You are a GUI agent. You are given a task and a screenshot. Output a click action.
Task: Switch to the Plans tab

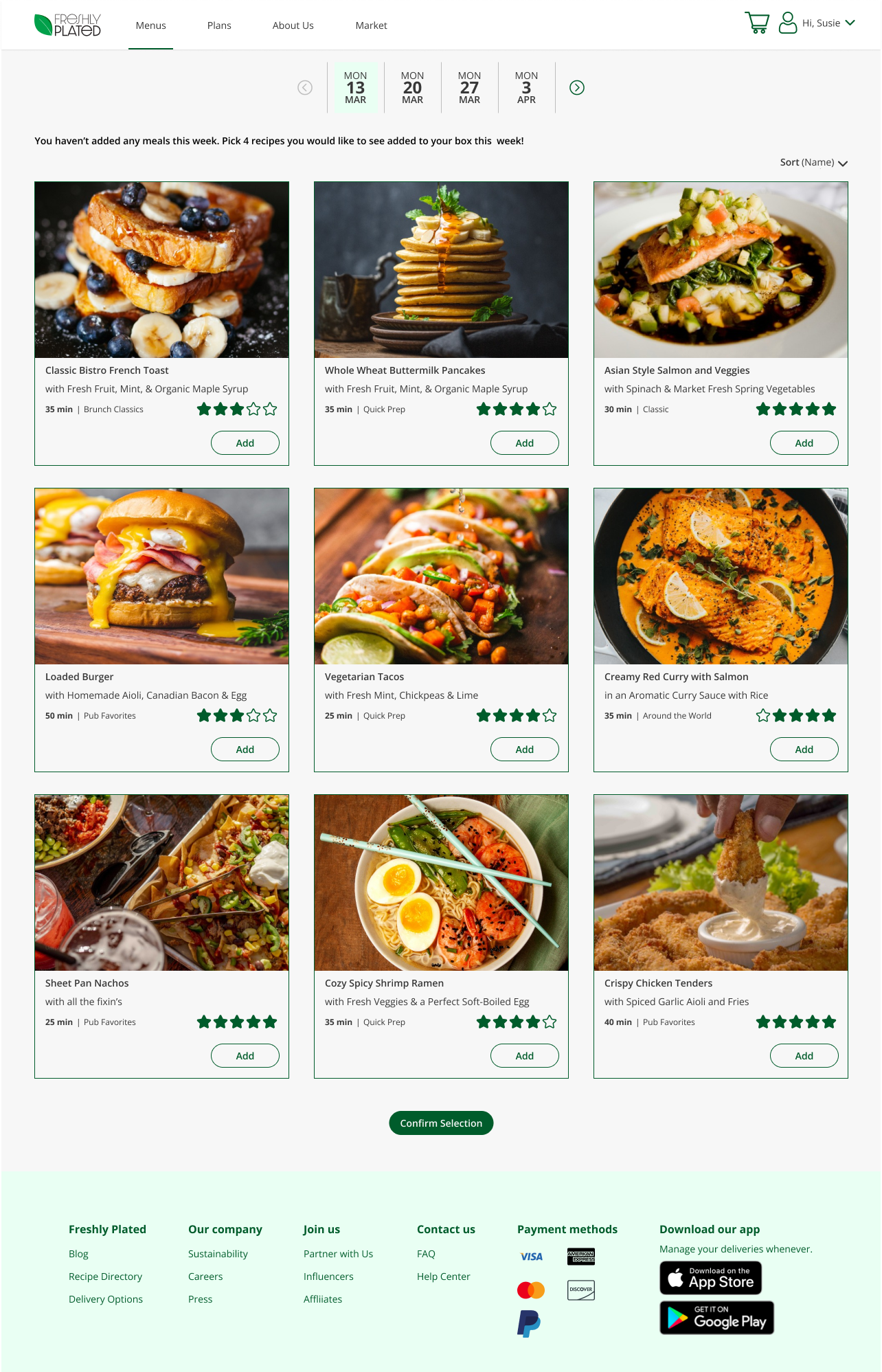[219, 25]
